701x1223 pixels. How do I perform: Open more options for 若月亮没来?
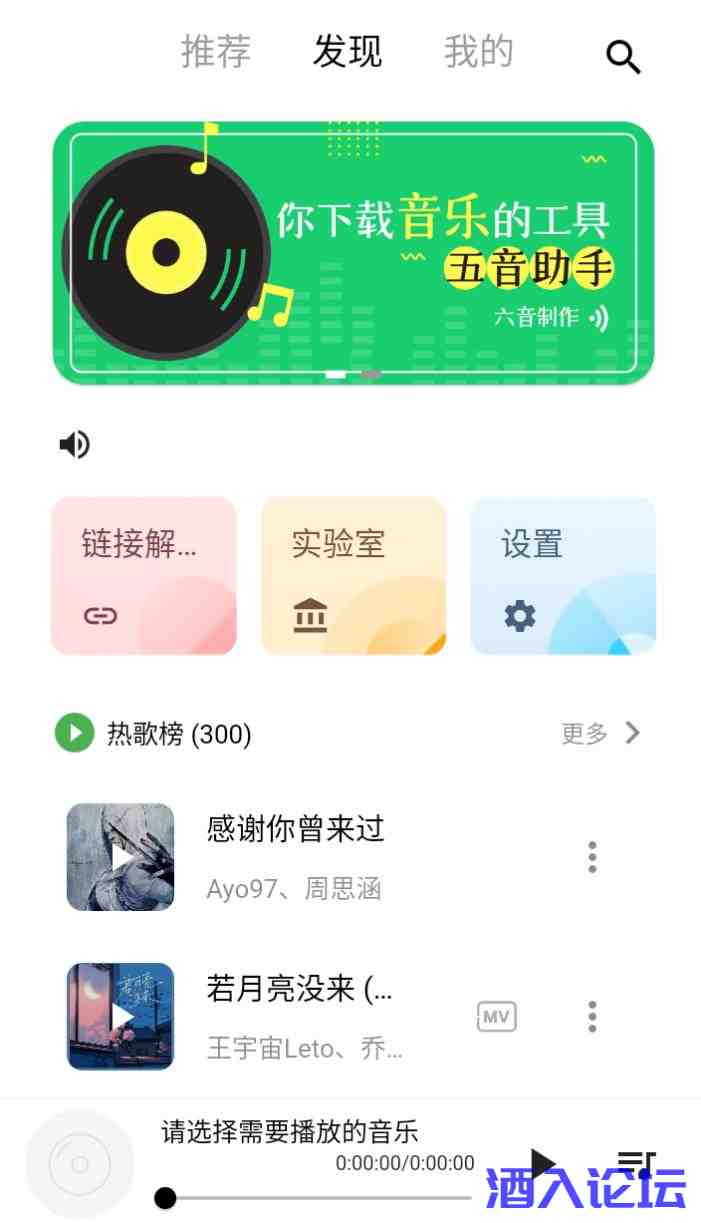(x=592, y=1016)
